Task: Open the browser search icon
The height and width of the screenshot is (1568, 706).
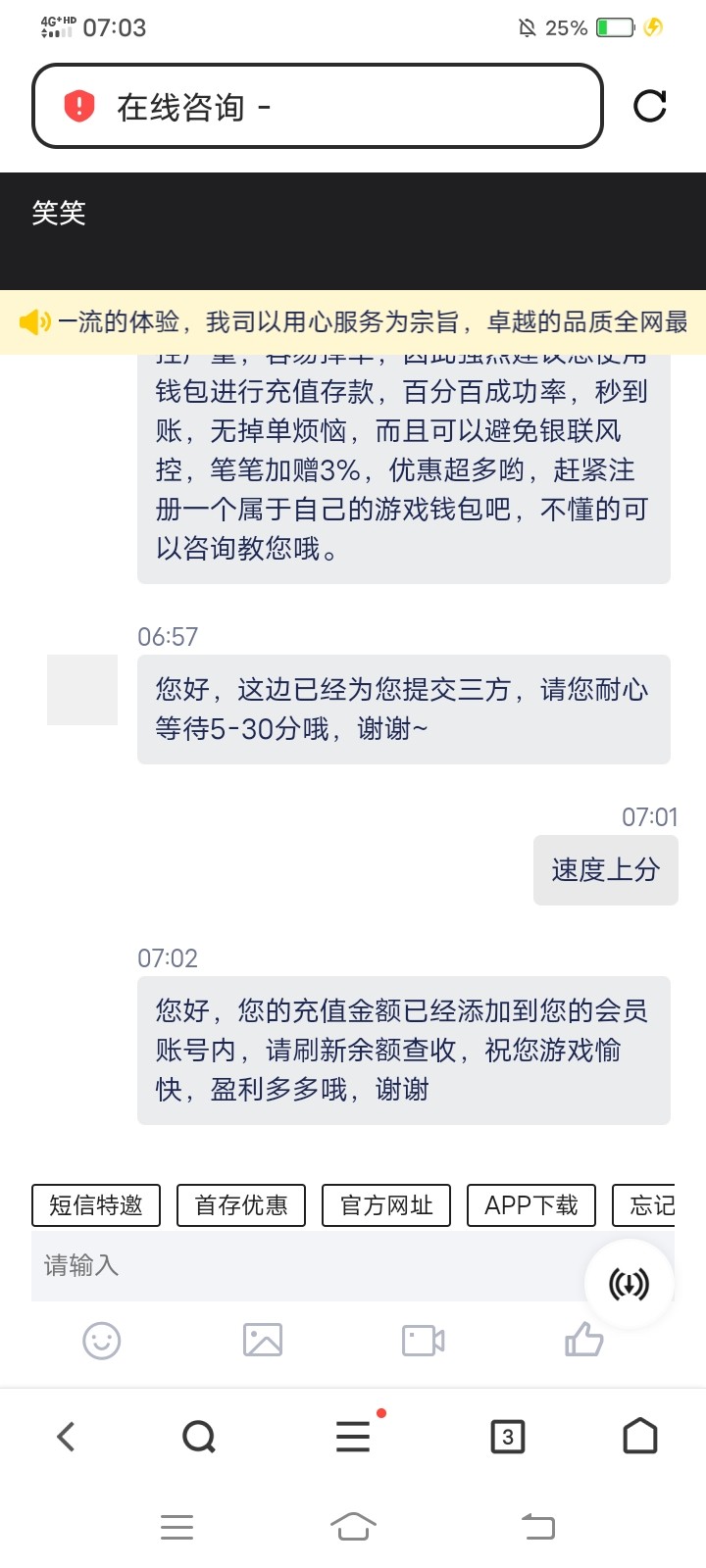Action: pos(199,1437)
